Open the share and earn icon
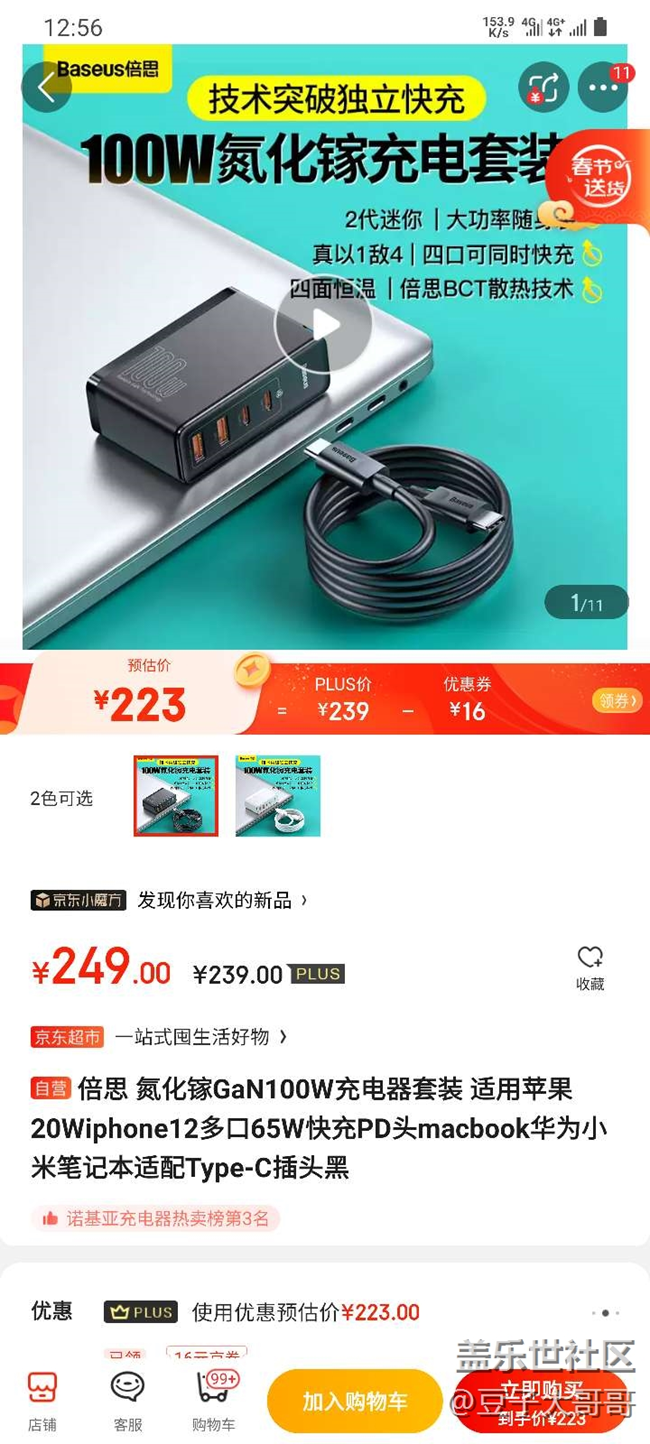Screen dimensions: 650x1444 pos(543,88)
